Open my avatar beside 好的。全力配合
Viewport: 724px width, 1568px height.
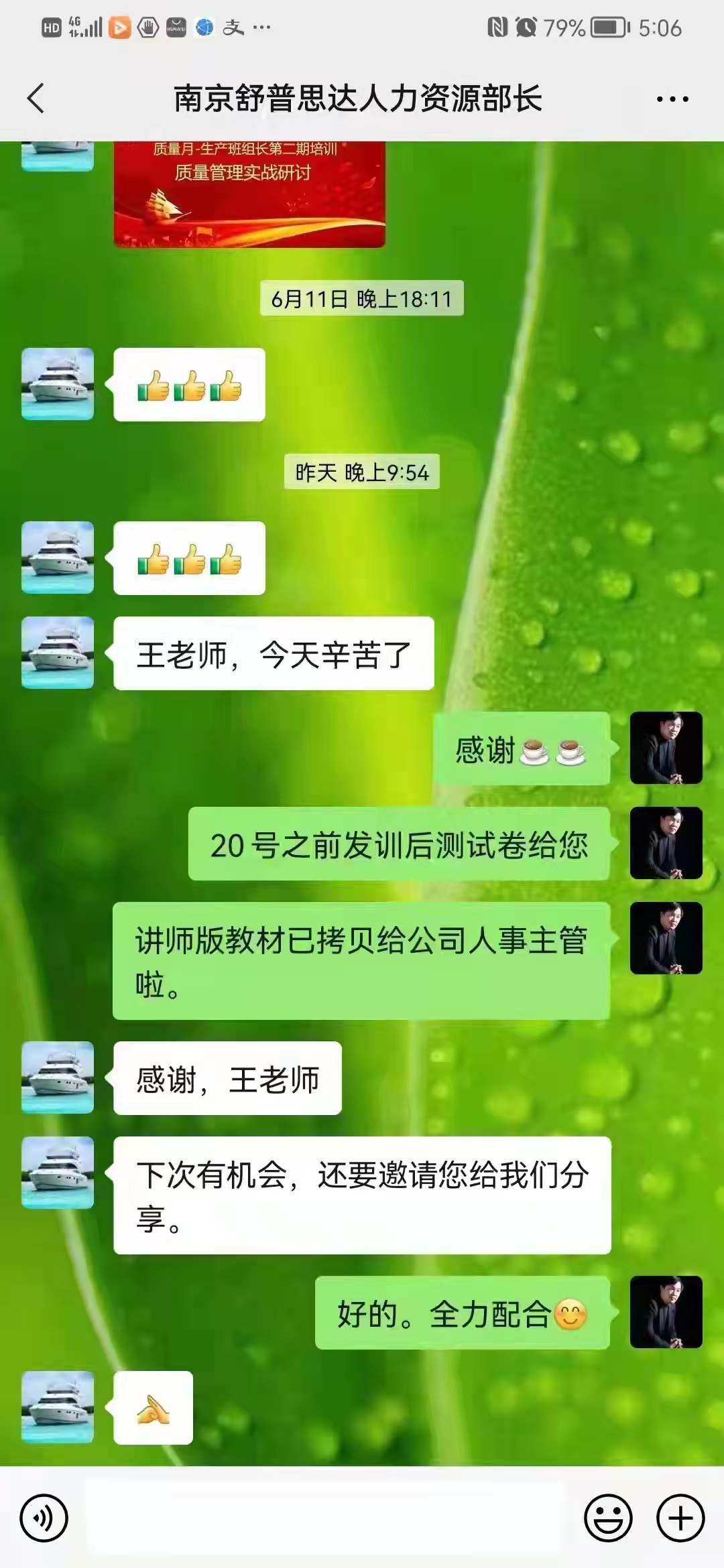[666, 1312]
